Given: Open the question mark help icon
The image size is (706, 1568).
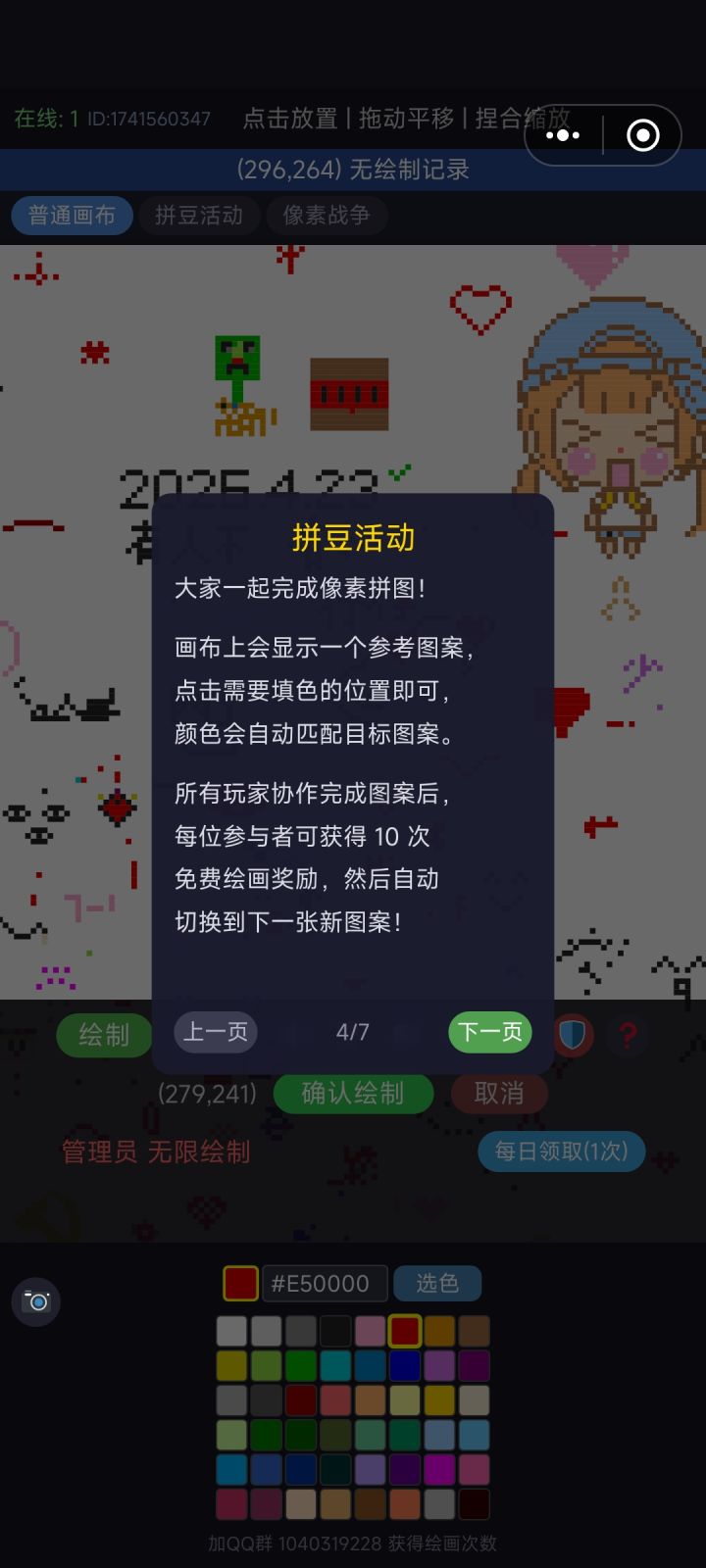Looking at the screenshot, I should tap(628, 1036).
